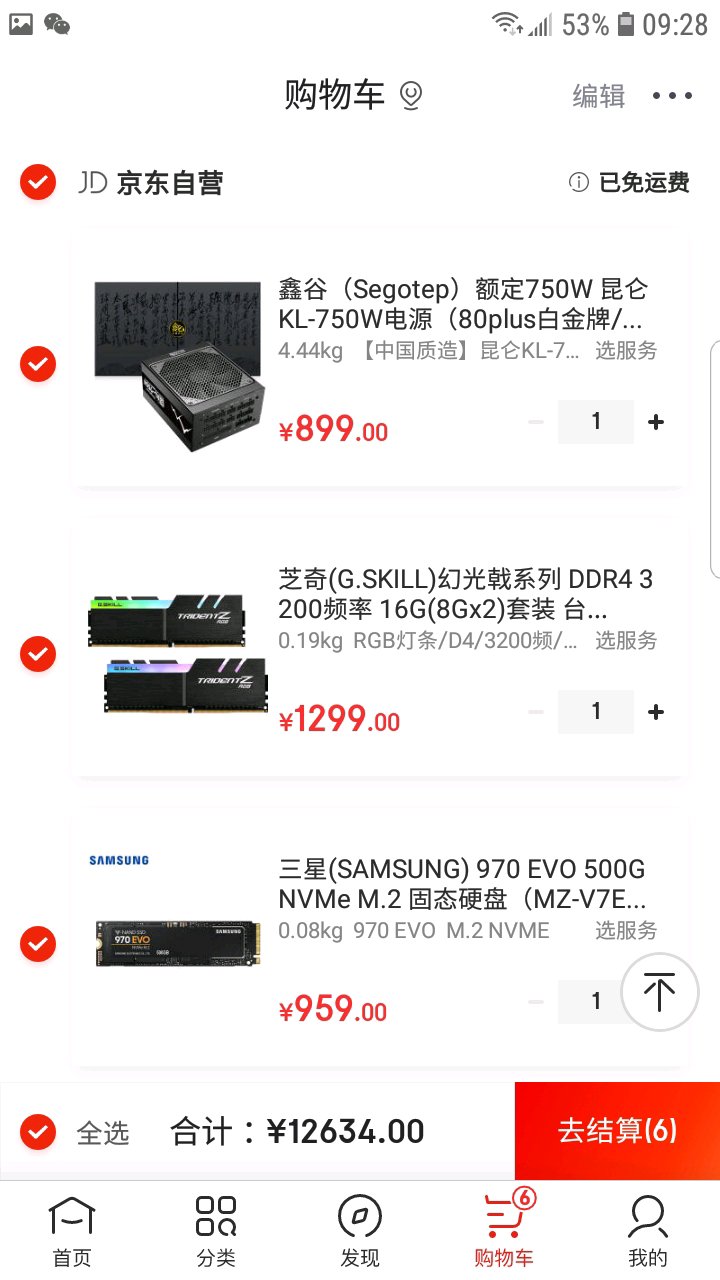Deselect the Segotep 750W power supply

(38, 364)
